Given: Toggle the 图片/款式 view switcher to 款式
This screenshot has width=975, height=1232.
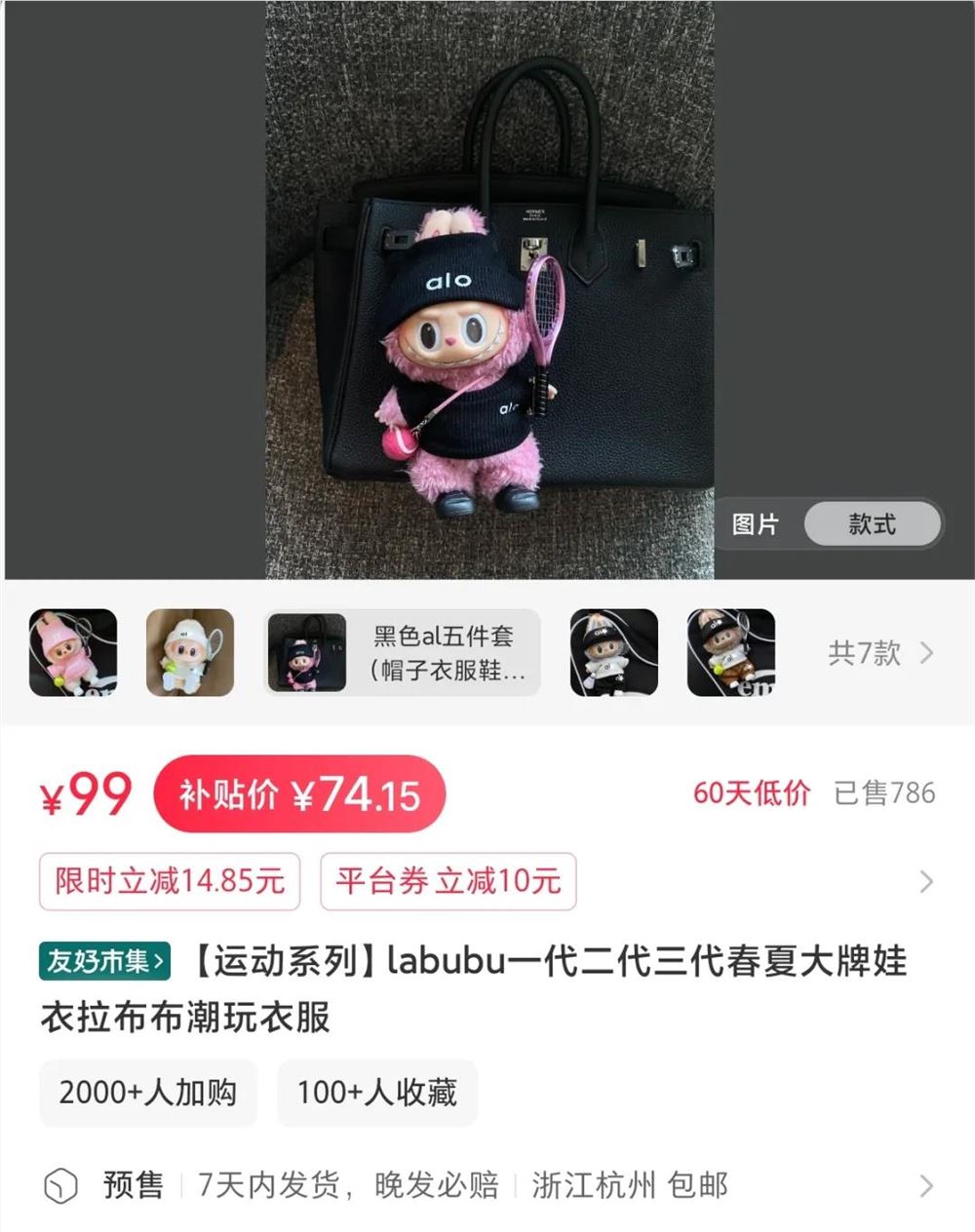Looking at the screenshot, I should (x=872, y=524).
